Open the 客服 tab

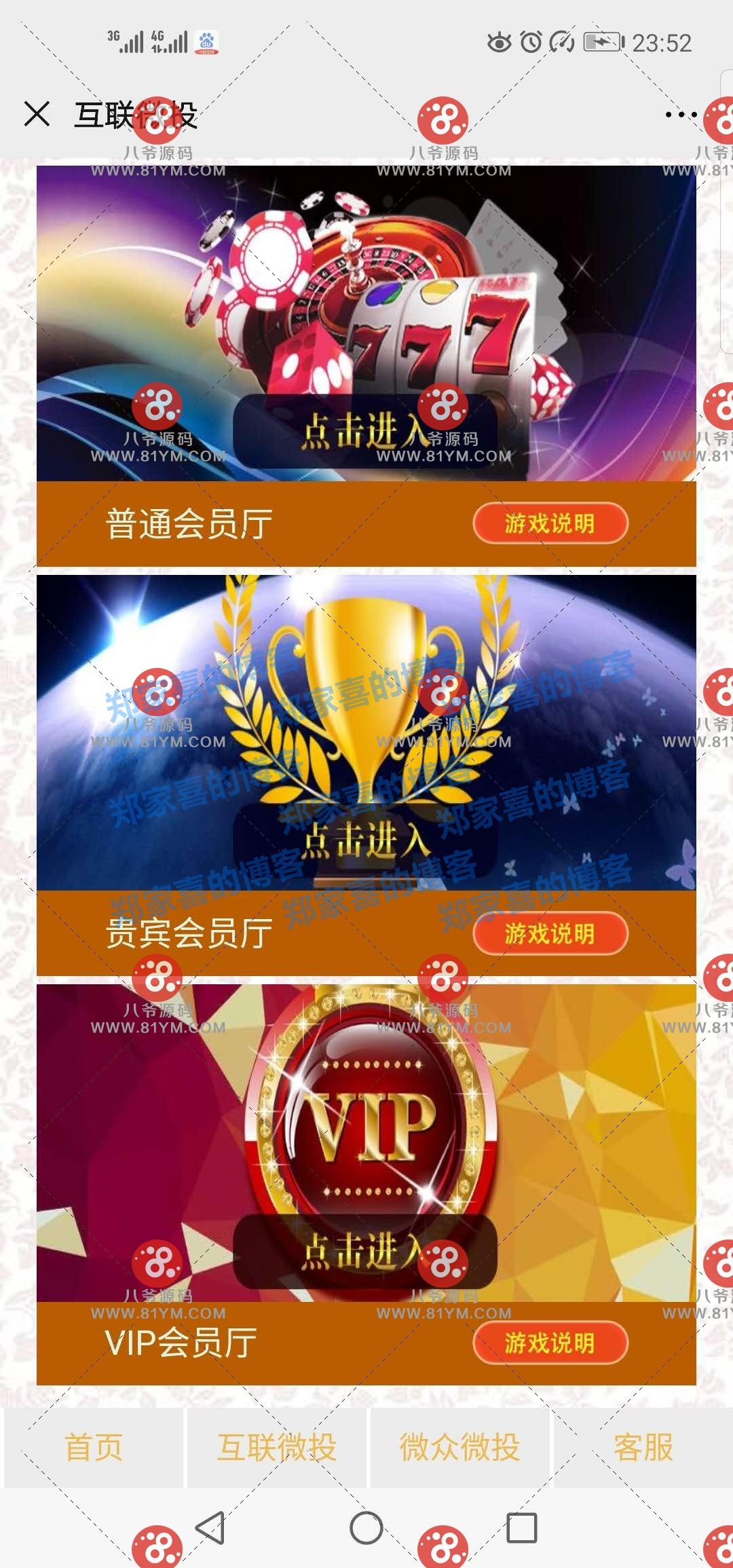643,1447
